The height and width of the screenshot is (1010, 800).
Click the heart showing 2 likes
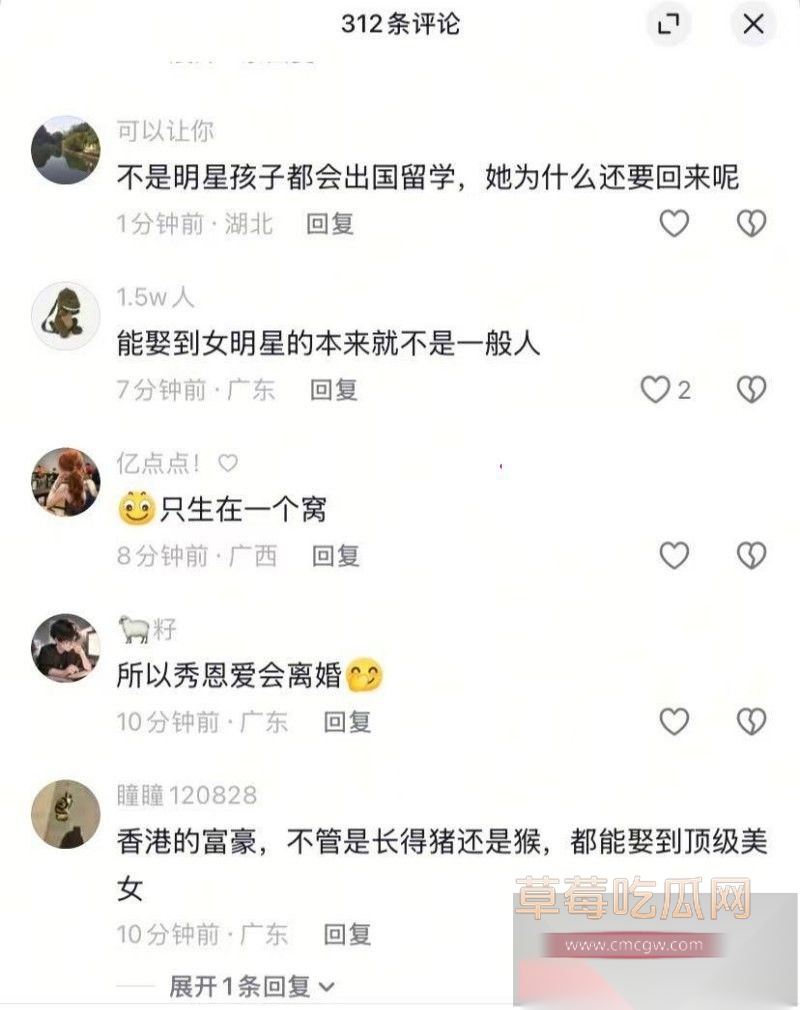coord(658,389)
